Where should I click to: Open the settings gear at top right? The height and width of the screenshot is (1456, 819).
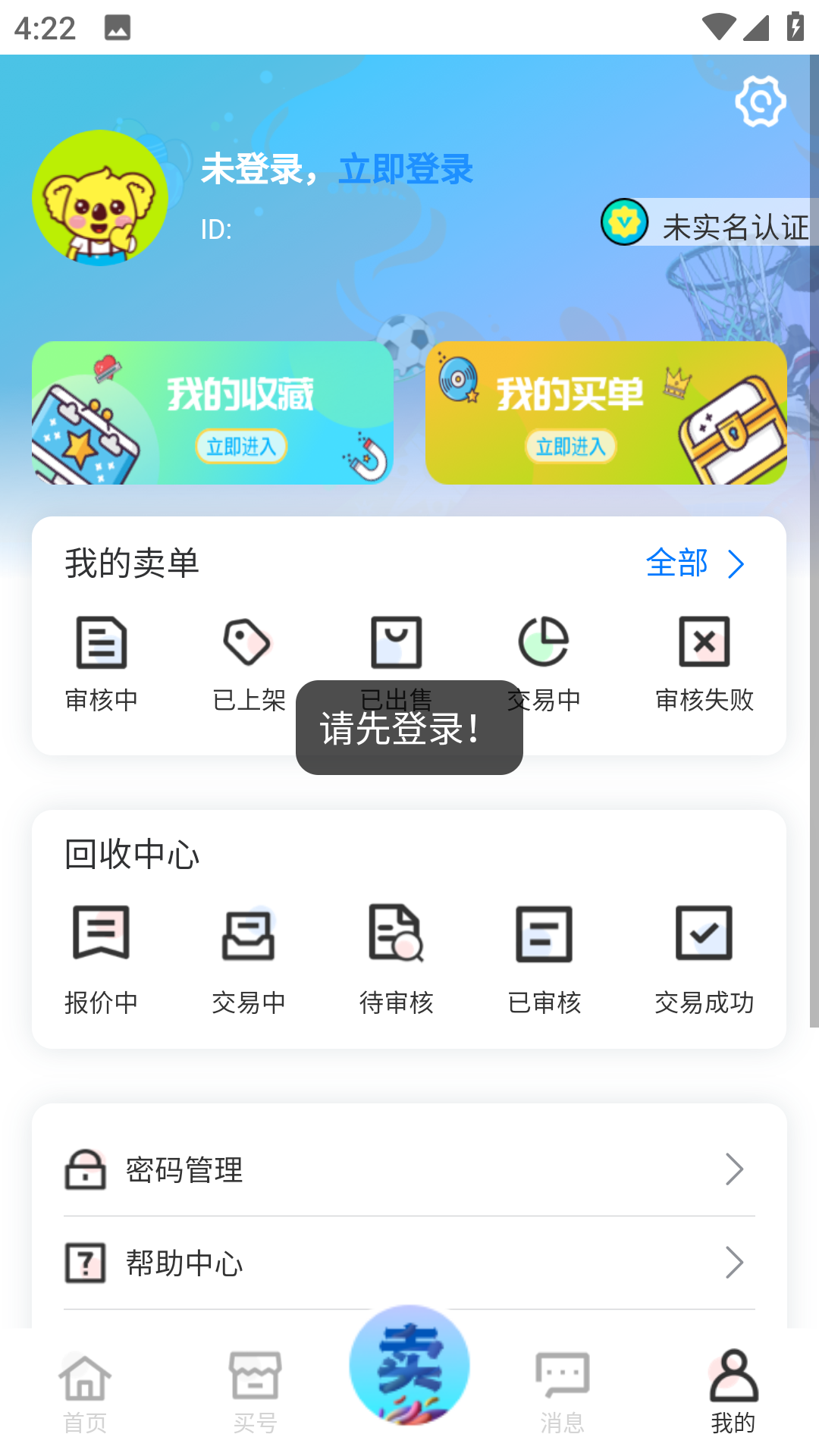tap(760, 99)
